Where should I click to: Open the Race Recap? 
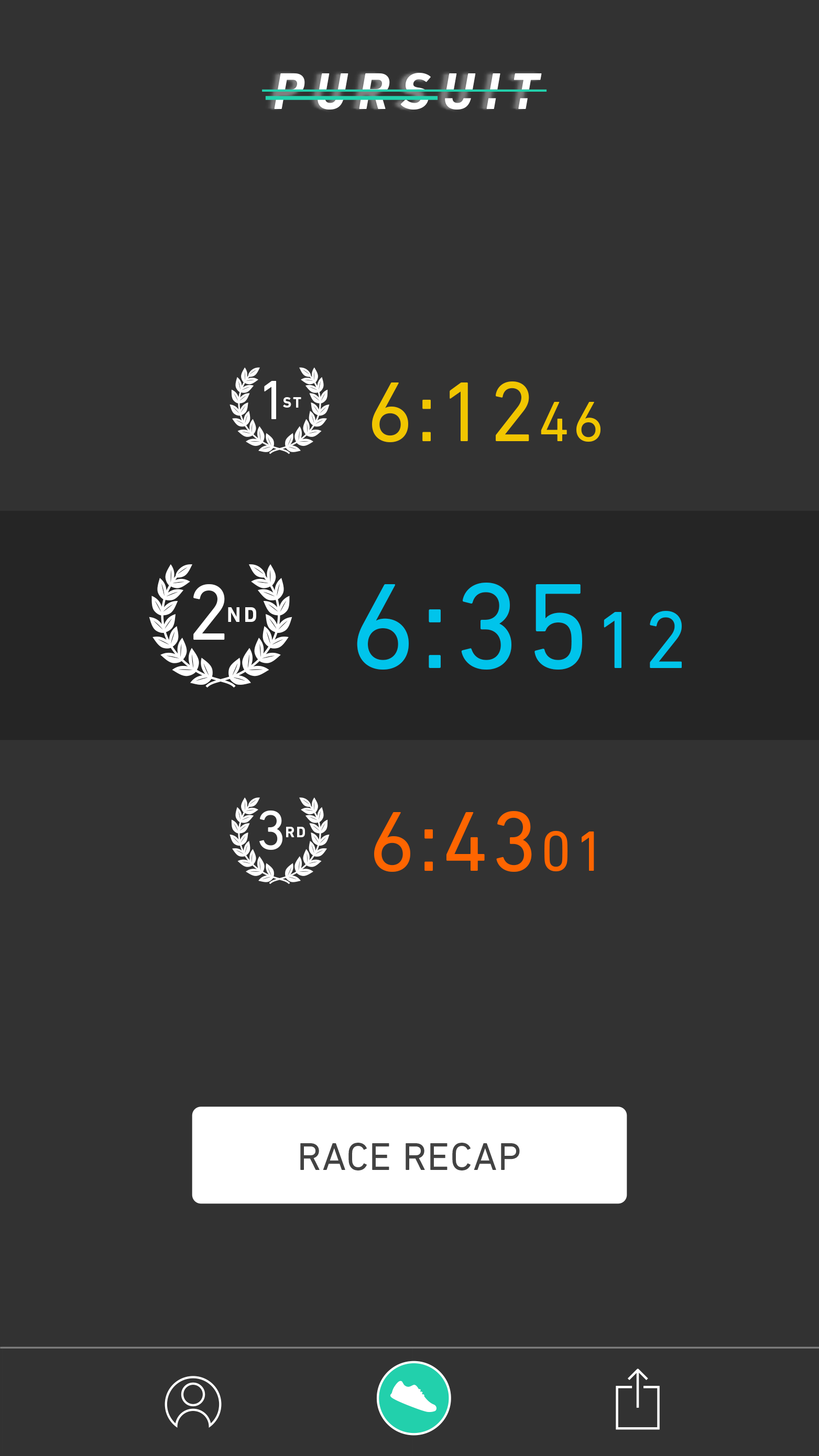(x=409, y=1155)
